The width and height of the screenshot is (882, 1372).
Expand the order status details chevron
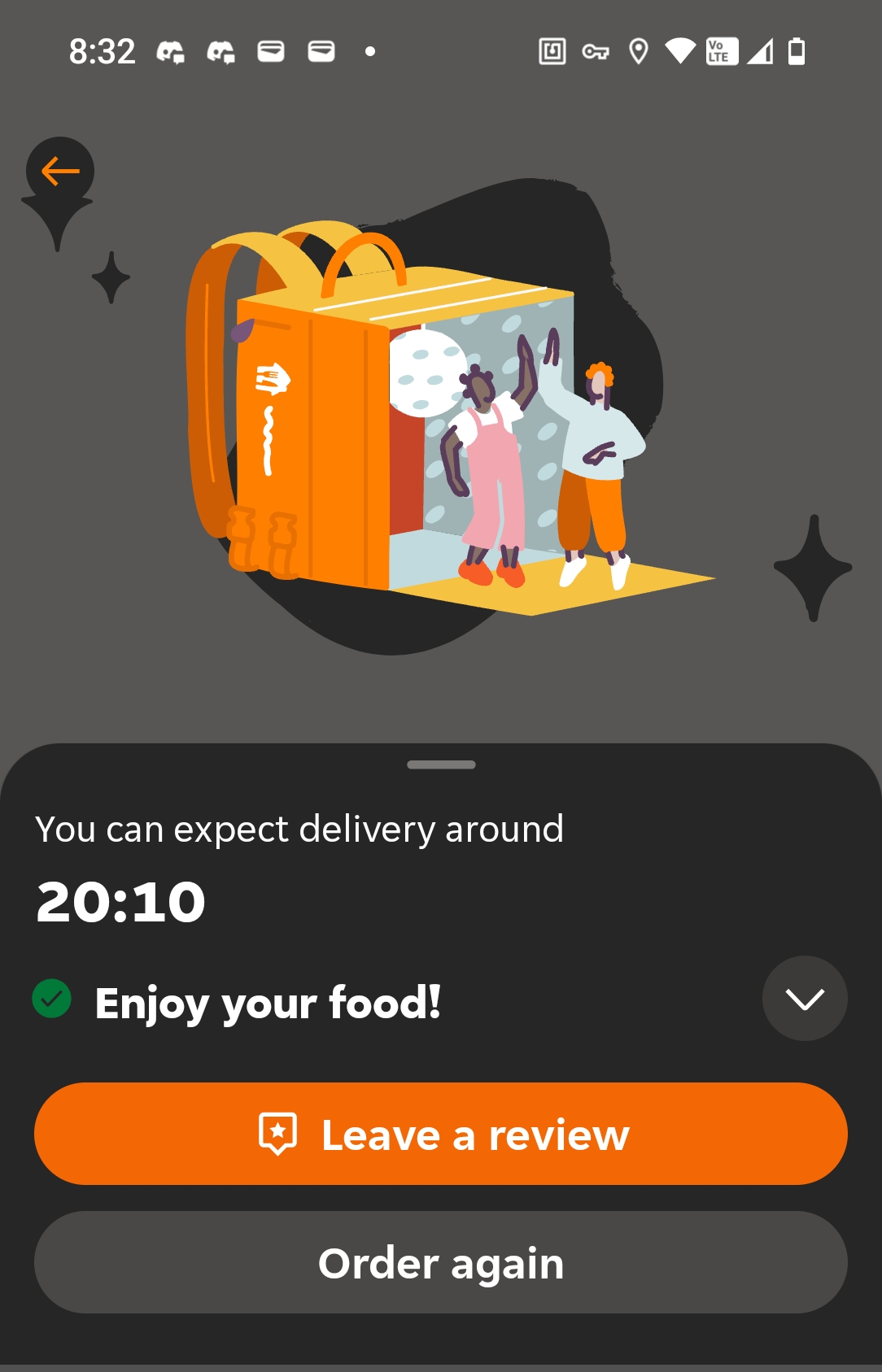804,999
